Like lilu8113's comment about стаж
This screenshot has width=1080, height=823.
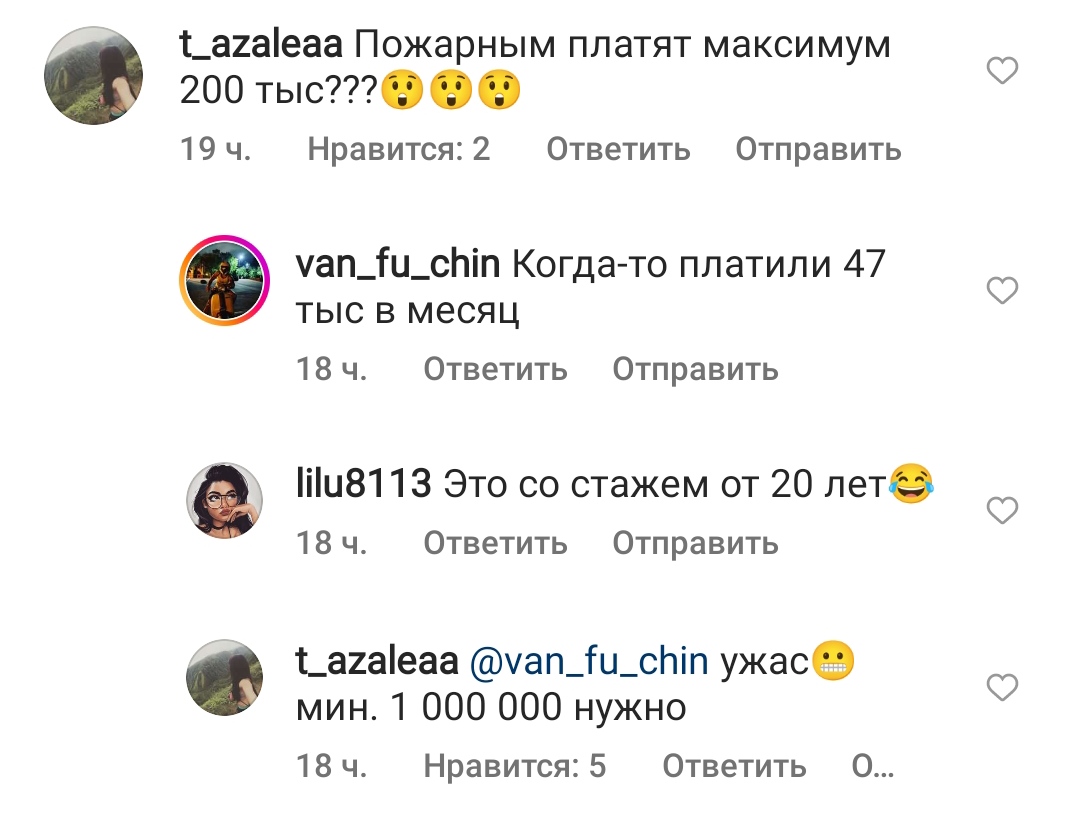1002,512
